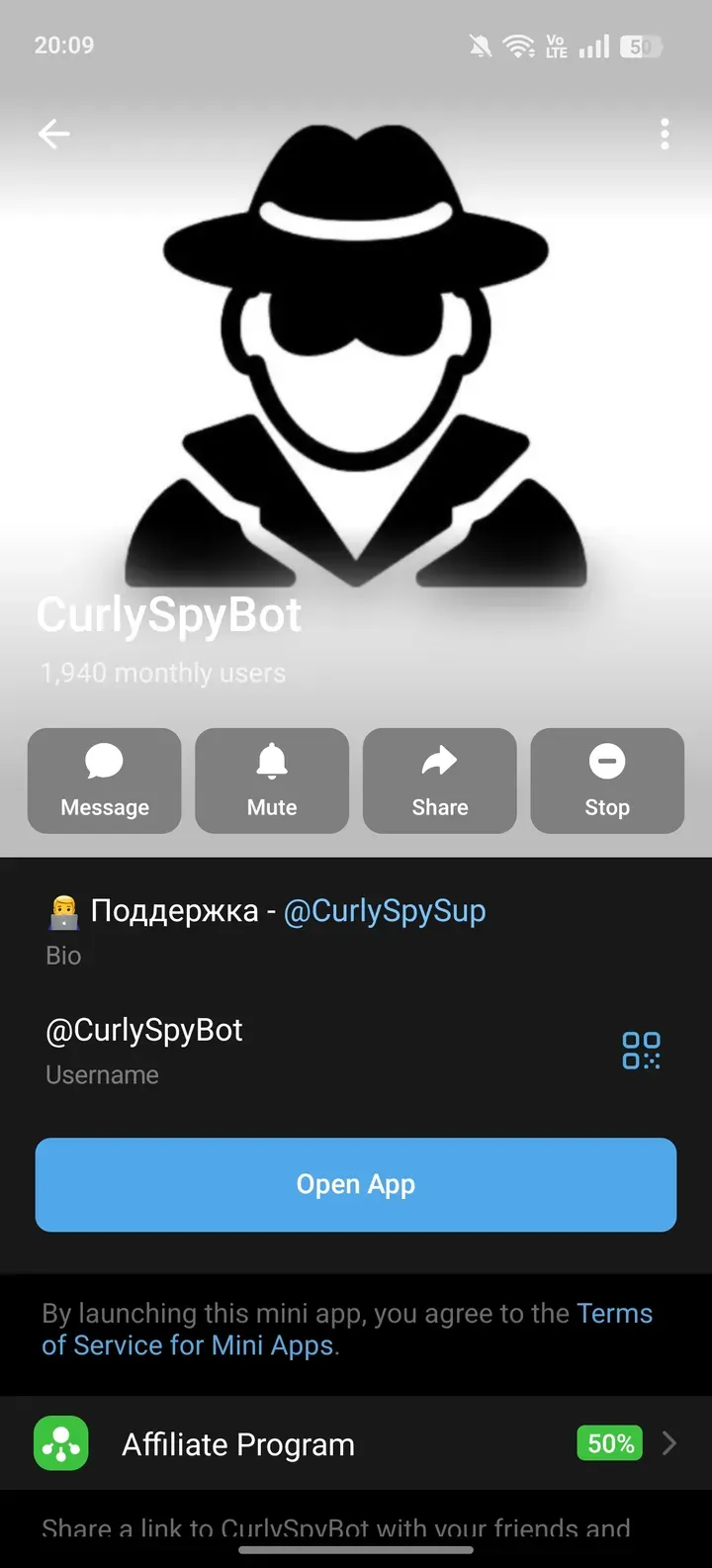Screen dimensions: 712x1568
Task: Tap the Affiliate Program green icon
Action: (x=60, y=1443)
